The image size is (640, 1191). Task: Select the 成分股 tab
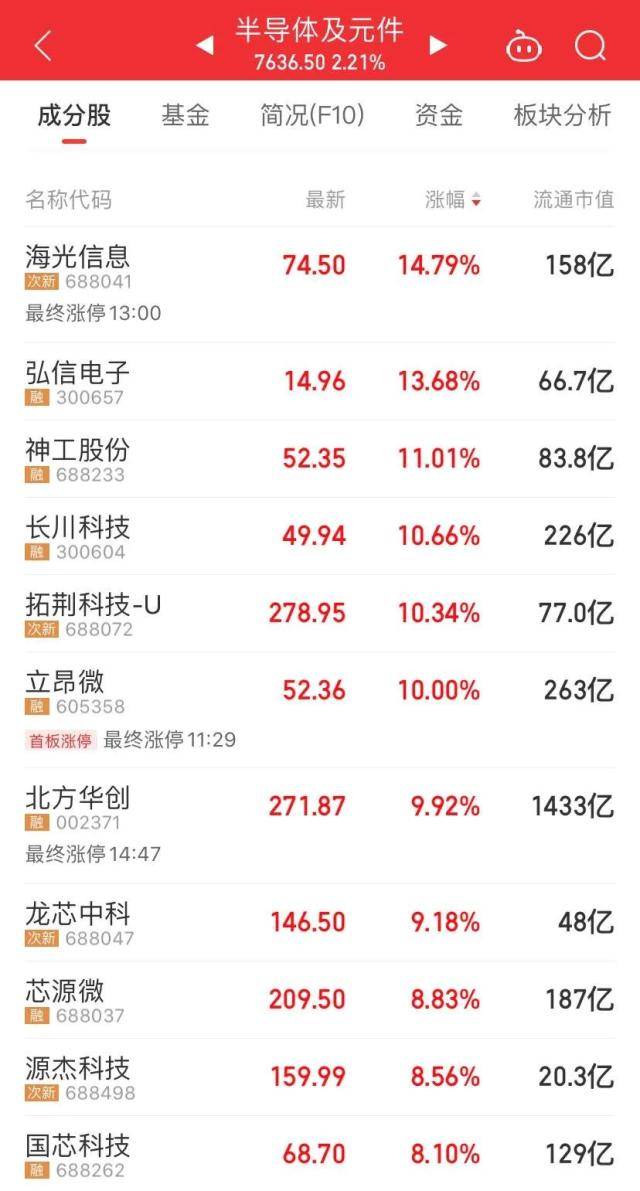(74, 116)
